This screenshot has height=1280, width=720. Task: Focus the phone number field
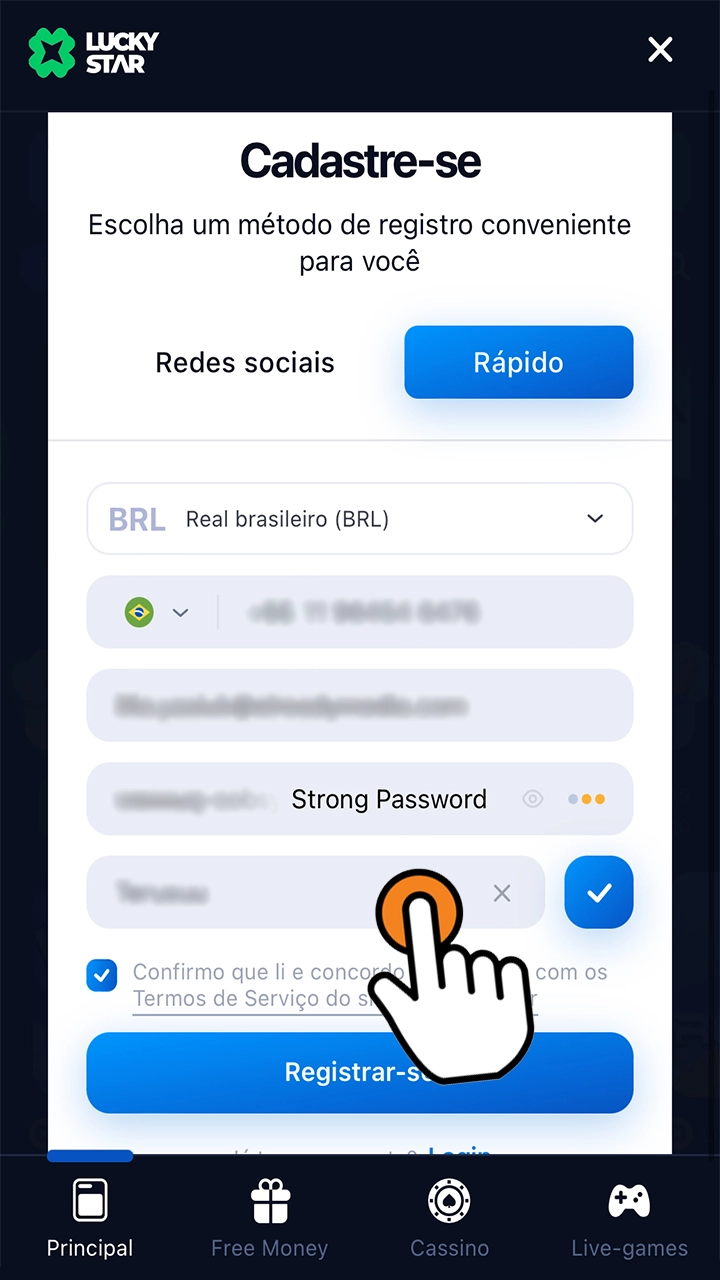(420, 612)
